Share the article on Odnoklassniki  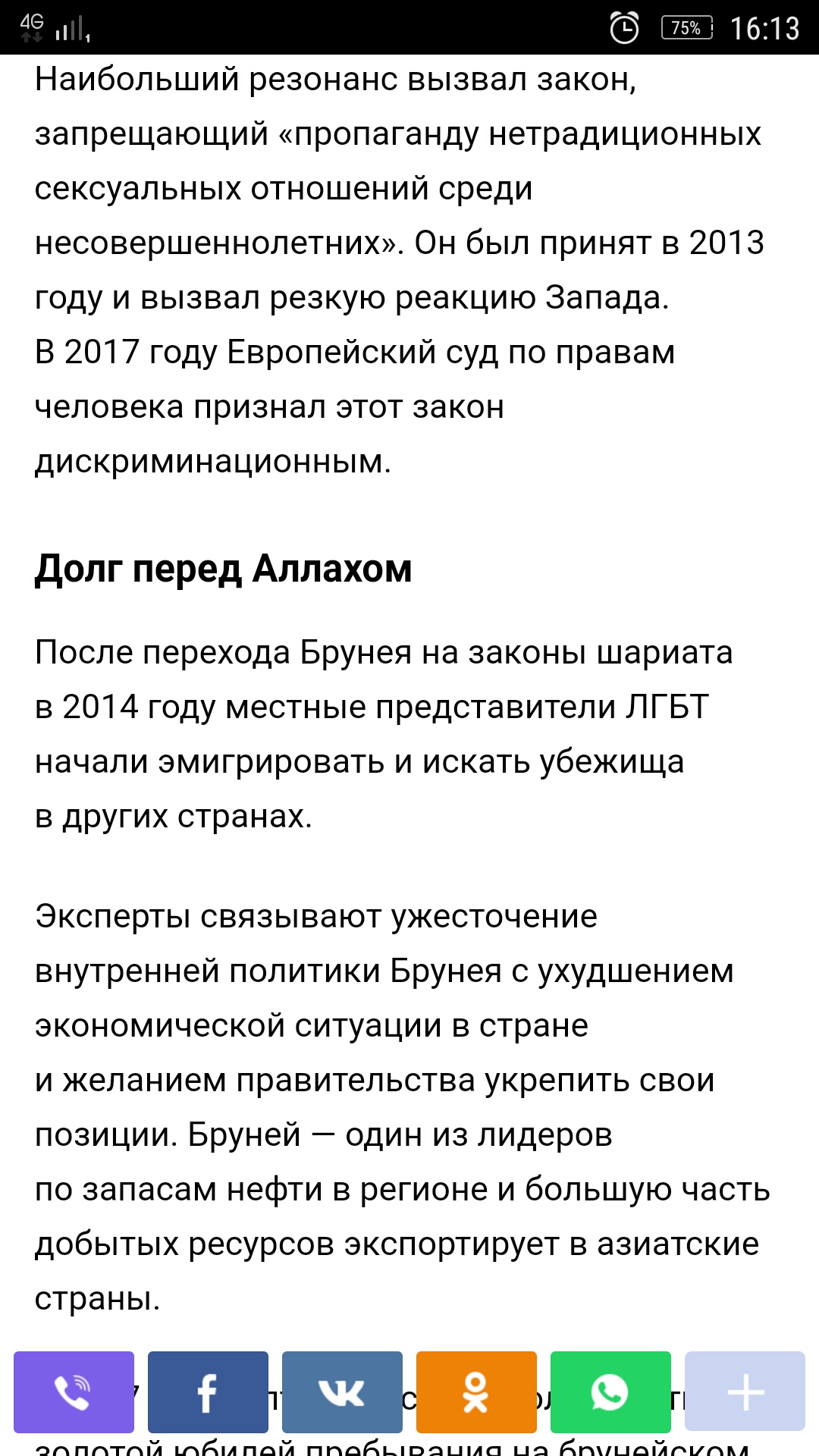point(476,1392)
